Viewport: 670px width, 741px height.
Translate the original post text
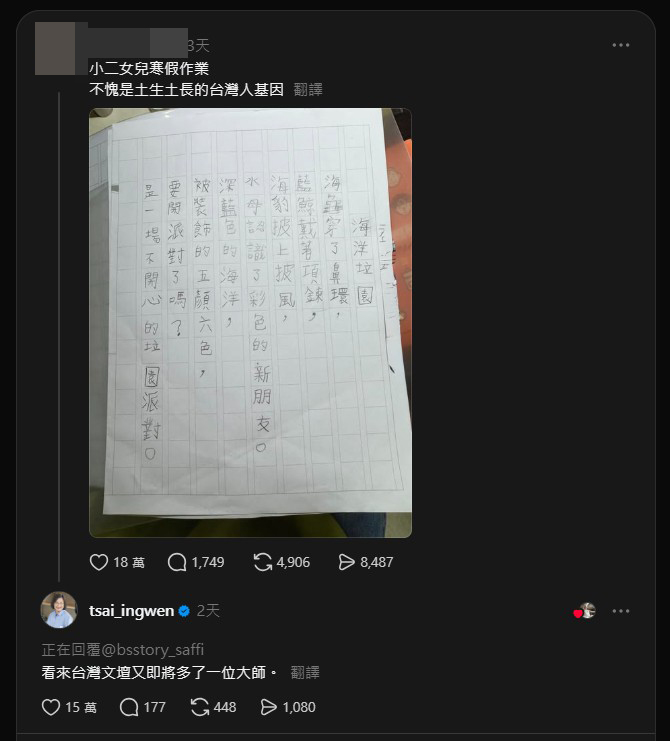point(308,90)
